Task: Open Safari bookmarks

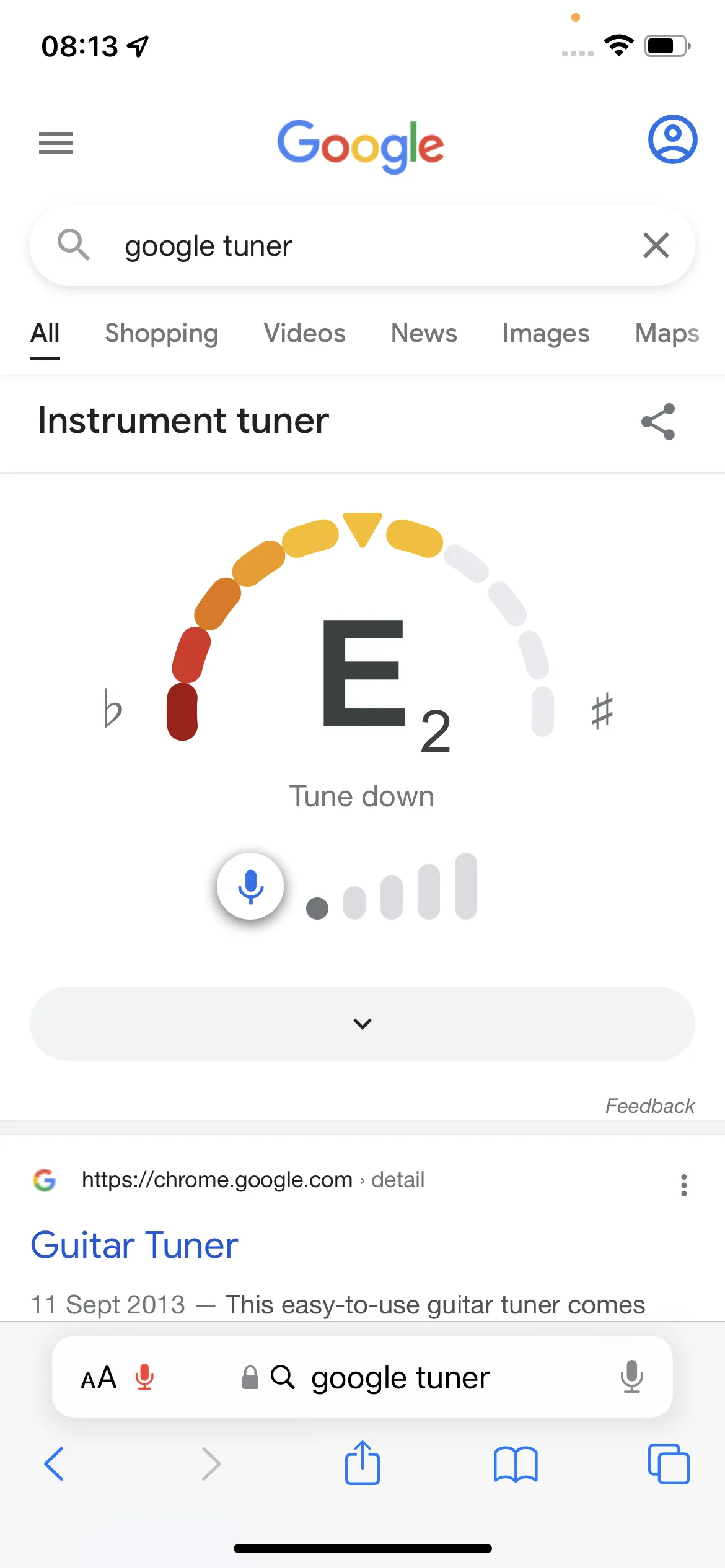Action: pos(516,1464)
